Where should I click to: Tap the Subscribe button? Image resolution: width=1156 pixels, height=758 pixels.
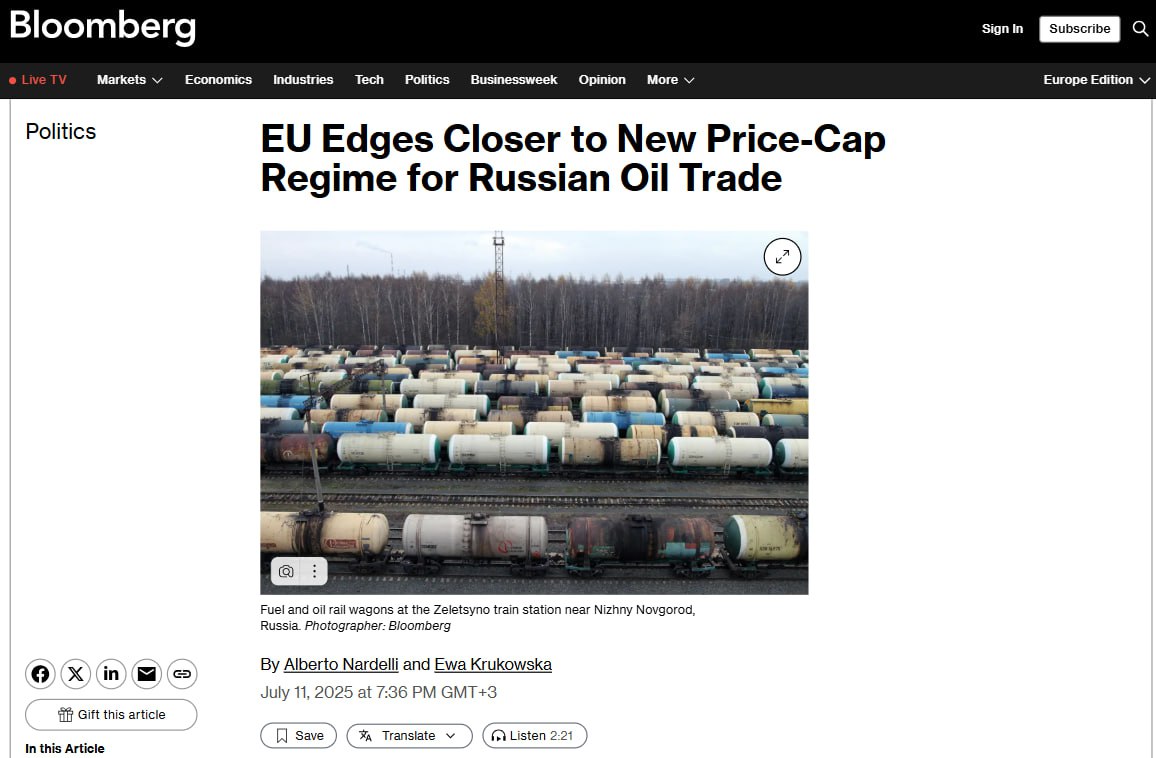pos(1079,29)
